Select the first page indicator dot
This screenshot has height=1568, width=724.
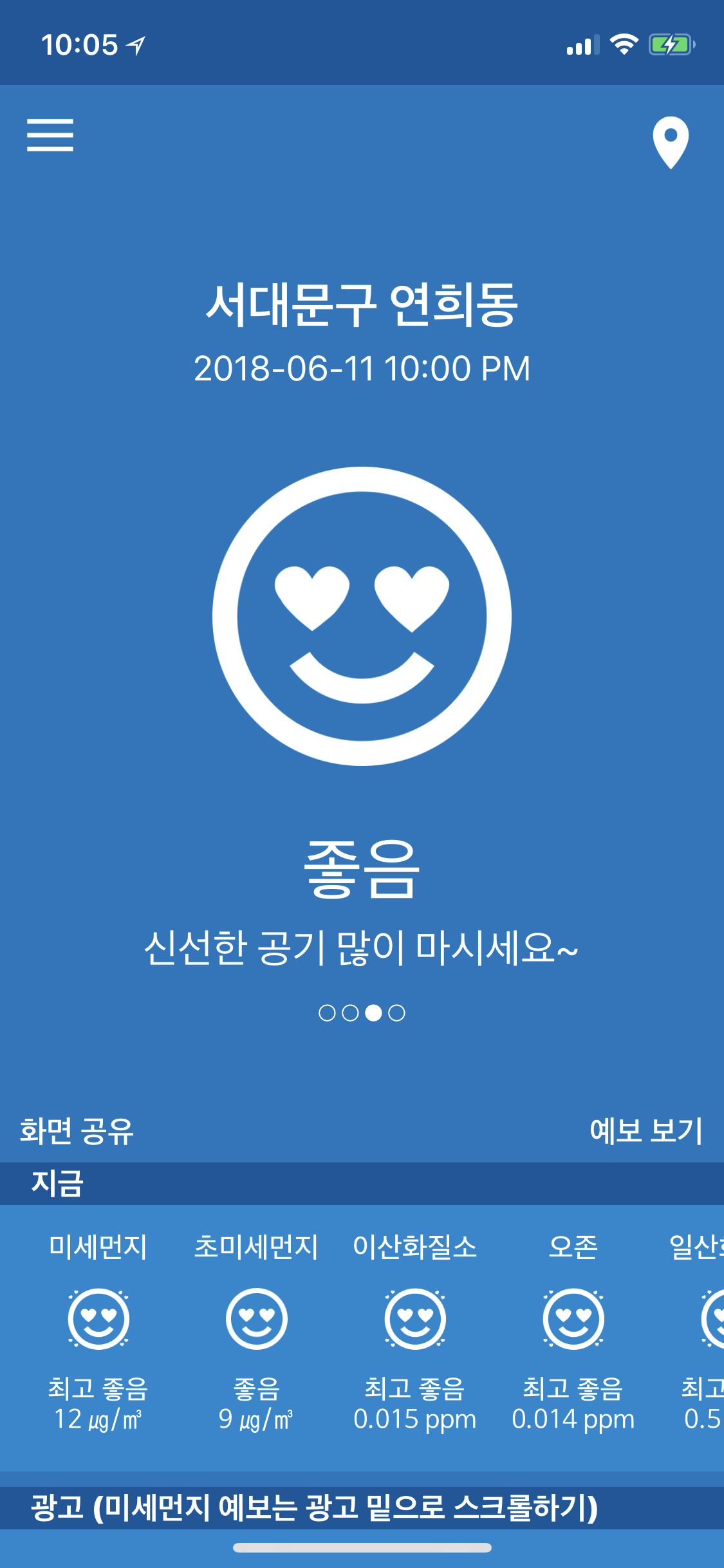(x=327, y=1013)
